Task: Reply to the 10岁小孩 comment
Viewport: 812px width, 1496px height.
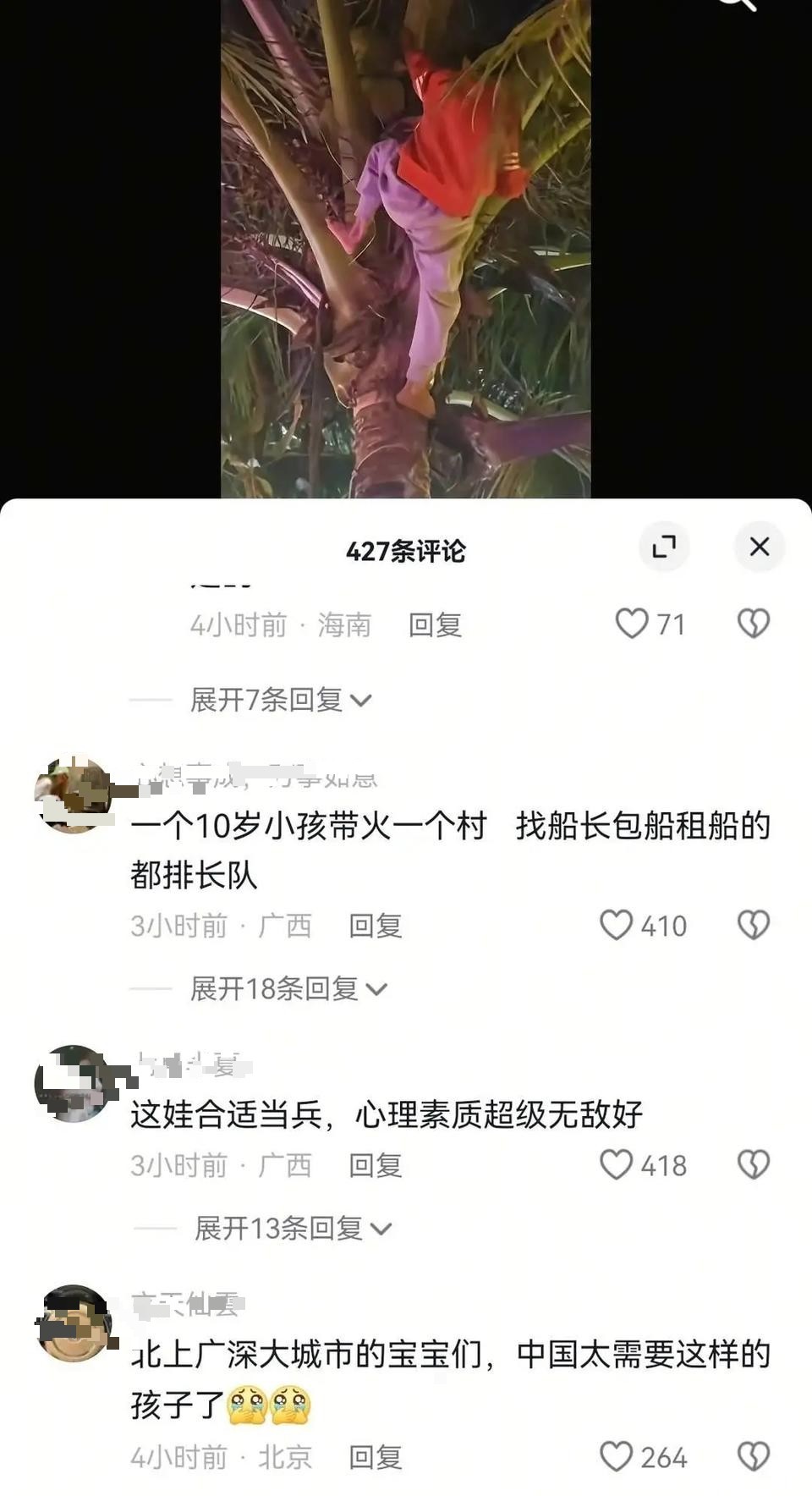Action: tap(375, 926)
